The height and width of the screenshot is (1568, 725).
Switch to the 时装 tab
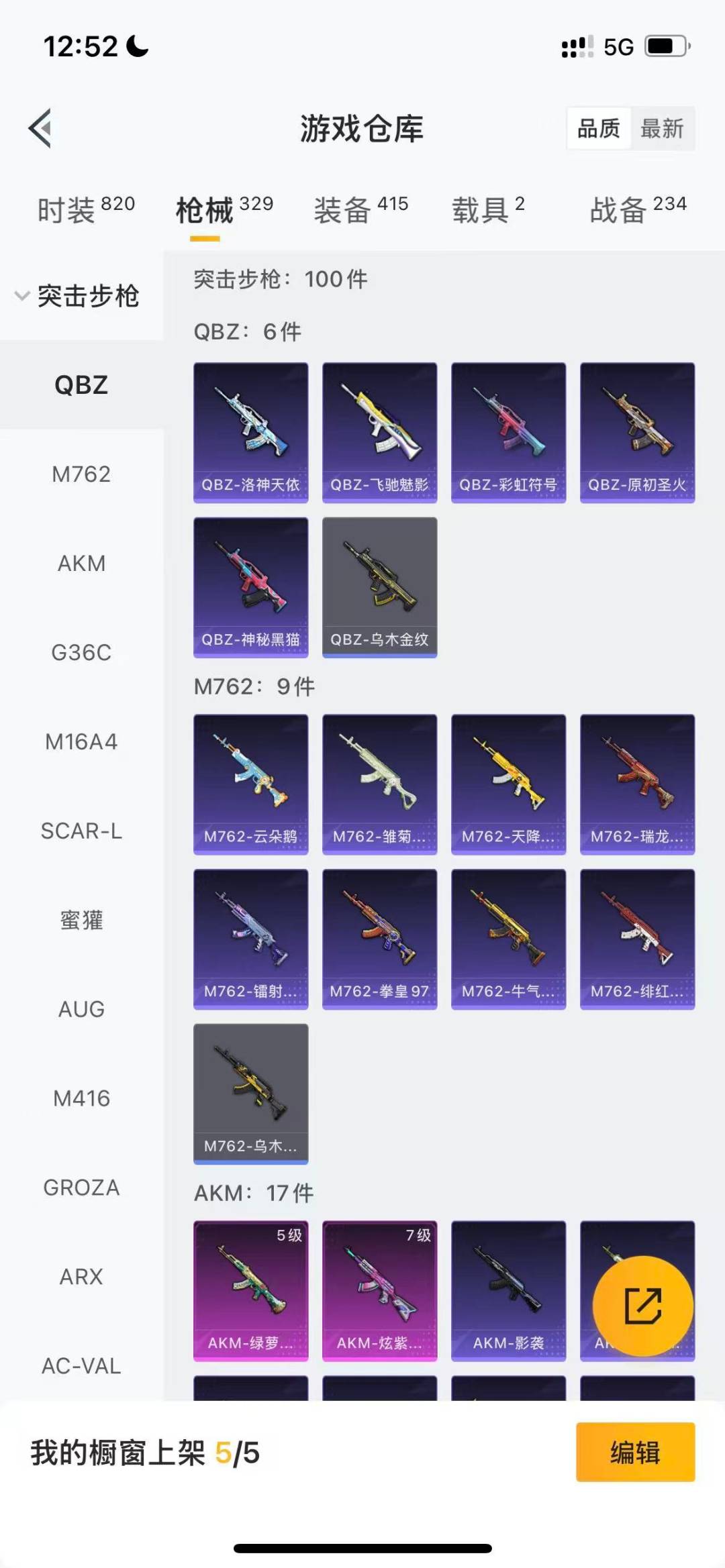[86, 209]
